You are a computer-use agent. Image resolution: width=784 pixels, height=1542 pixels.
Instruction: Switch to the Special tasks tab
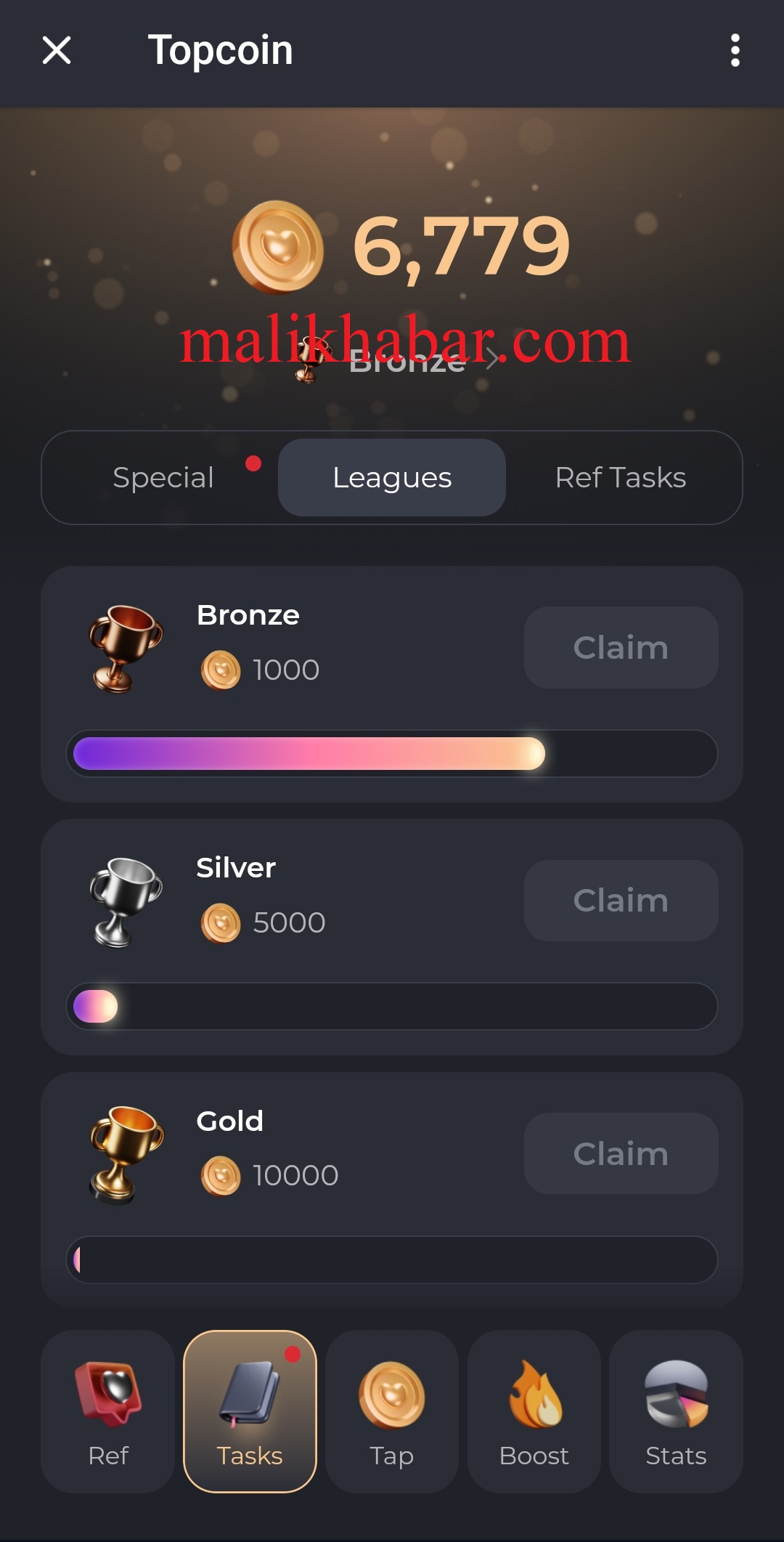point(163,478)
